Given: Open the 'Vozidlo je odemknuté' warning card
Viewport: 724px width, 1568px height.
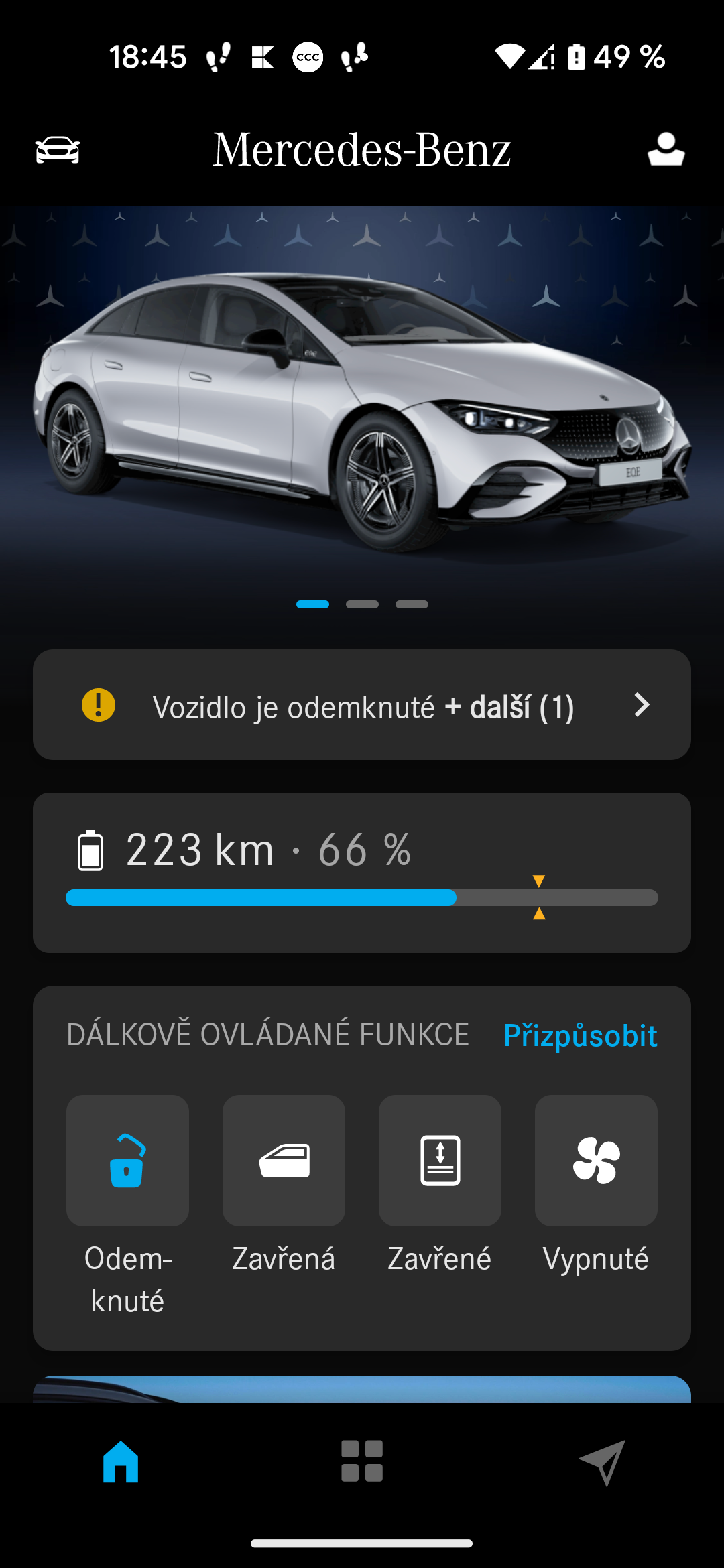Looking at the screenshot, I should pyautogui.click(x=362, y=705).
